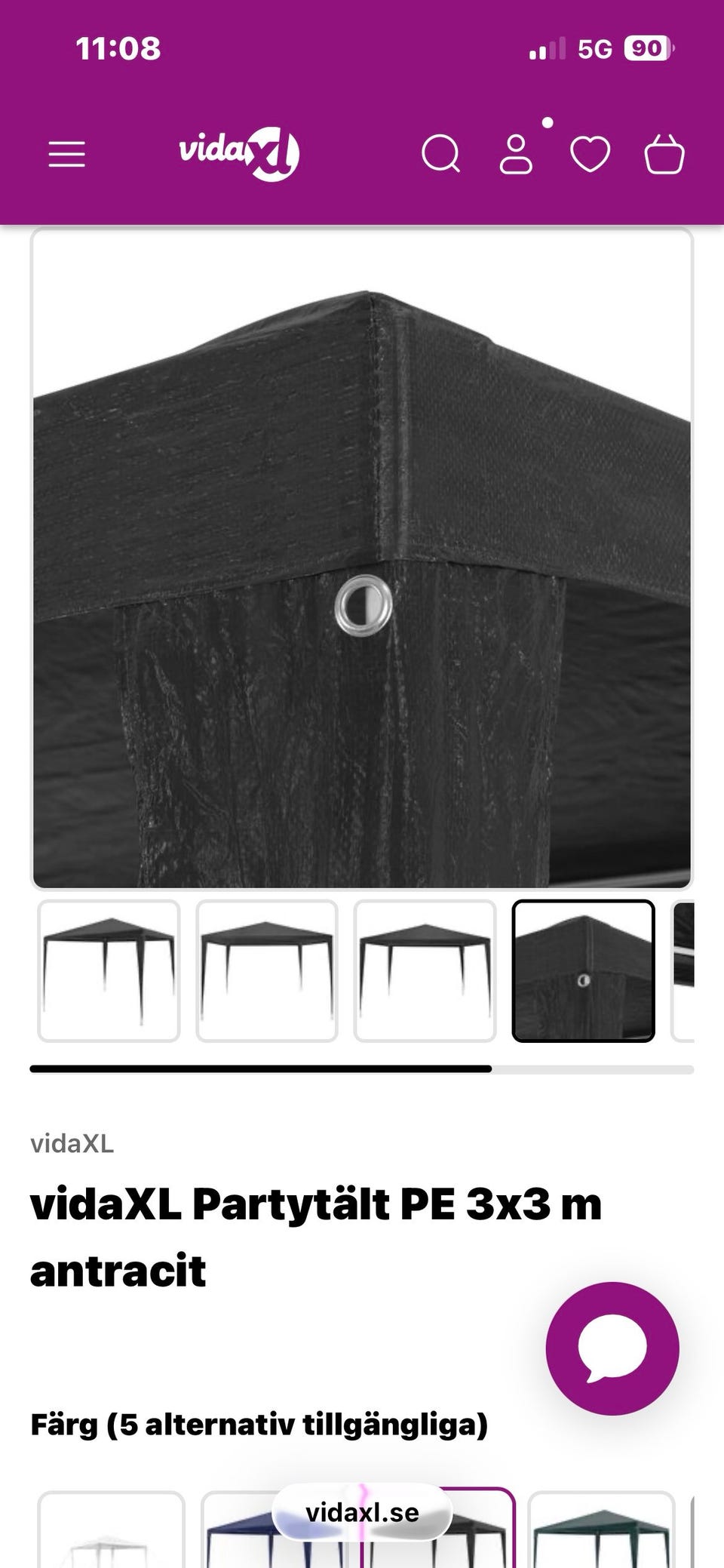Select the third tent thumbnail
The height and width of the screenshot is (1568, 724).
[x=425, y=970]
